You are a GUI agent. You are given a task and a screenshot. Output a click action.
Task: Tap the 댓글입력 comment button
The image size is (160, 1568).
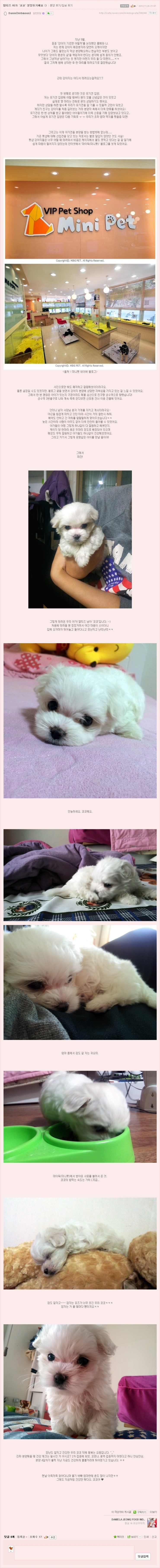[x=143, y=1556]
